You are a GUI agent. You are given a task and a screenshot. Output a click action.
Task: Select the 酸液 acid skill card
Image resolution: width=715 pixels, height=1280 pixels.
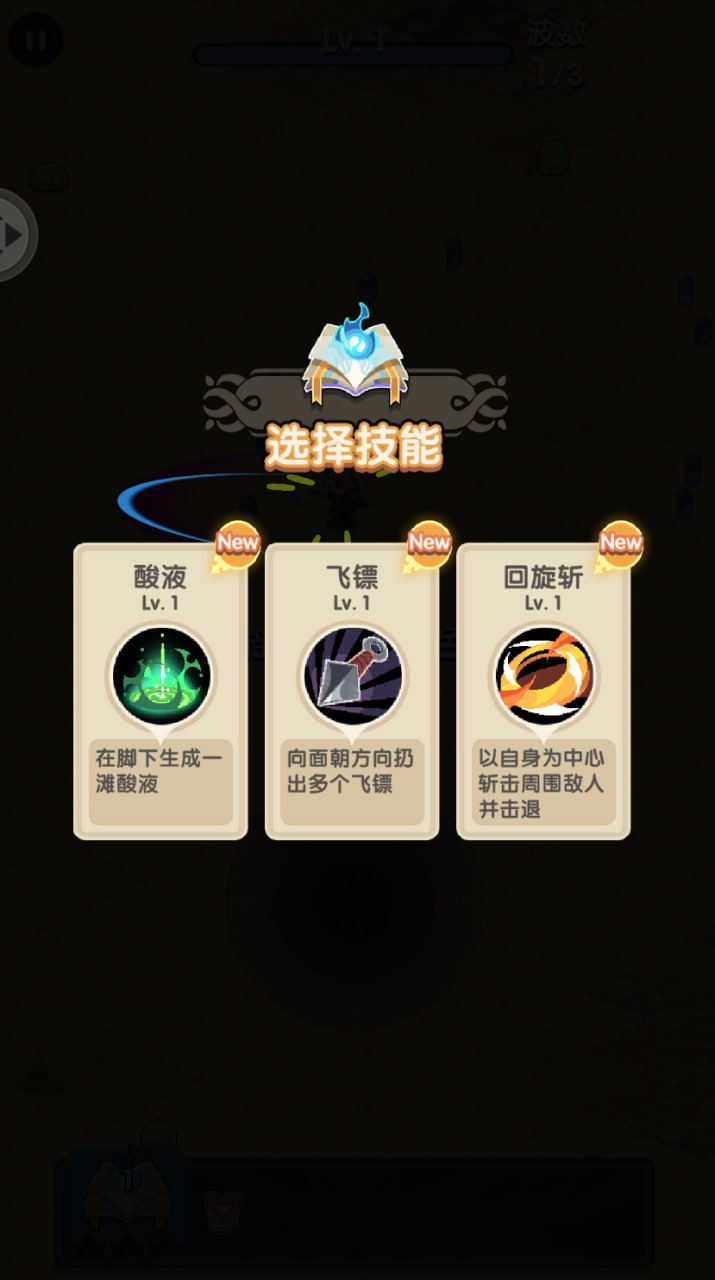pyautogui.click(x=160, y=690)
